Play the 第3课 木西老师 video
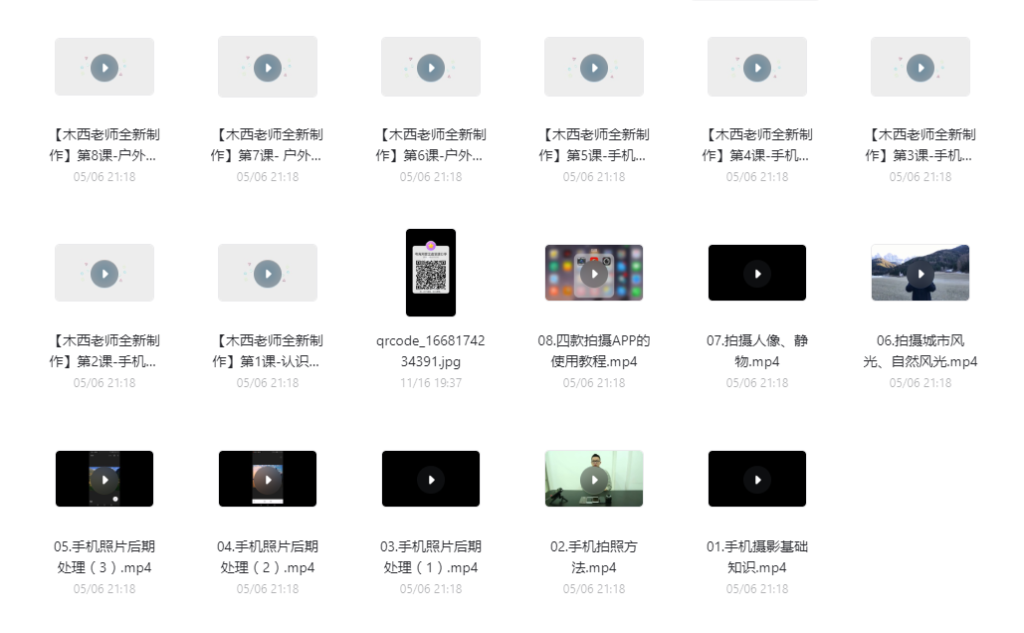This screenshot has width=1024, height=633. coord(920,68)
